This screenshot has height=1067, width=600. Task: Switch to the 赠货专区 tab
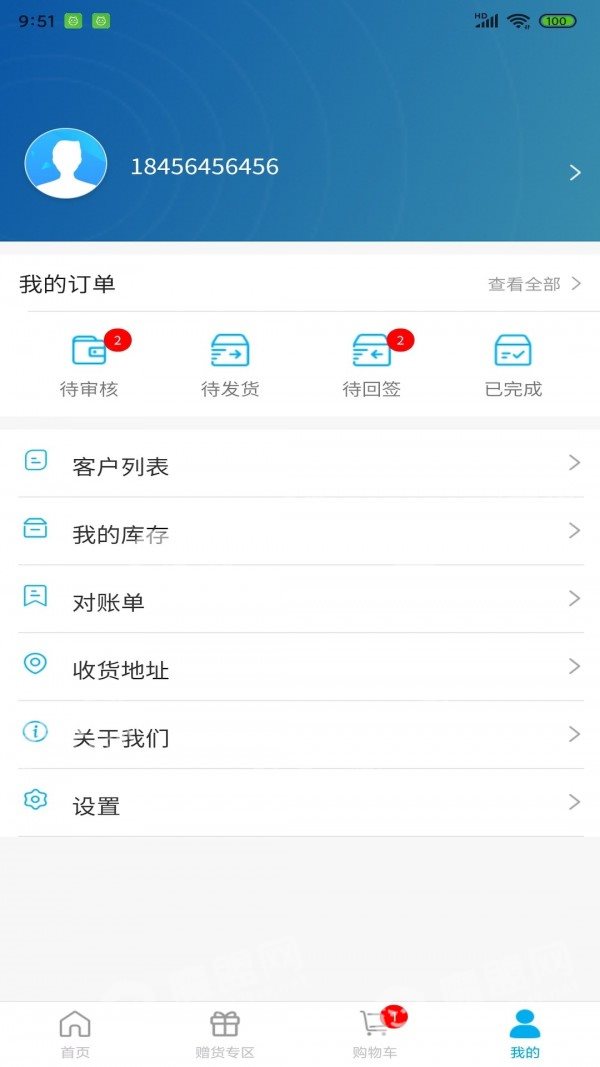(x=225, y=1034)
